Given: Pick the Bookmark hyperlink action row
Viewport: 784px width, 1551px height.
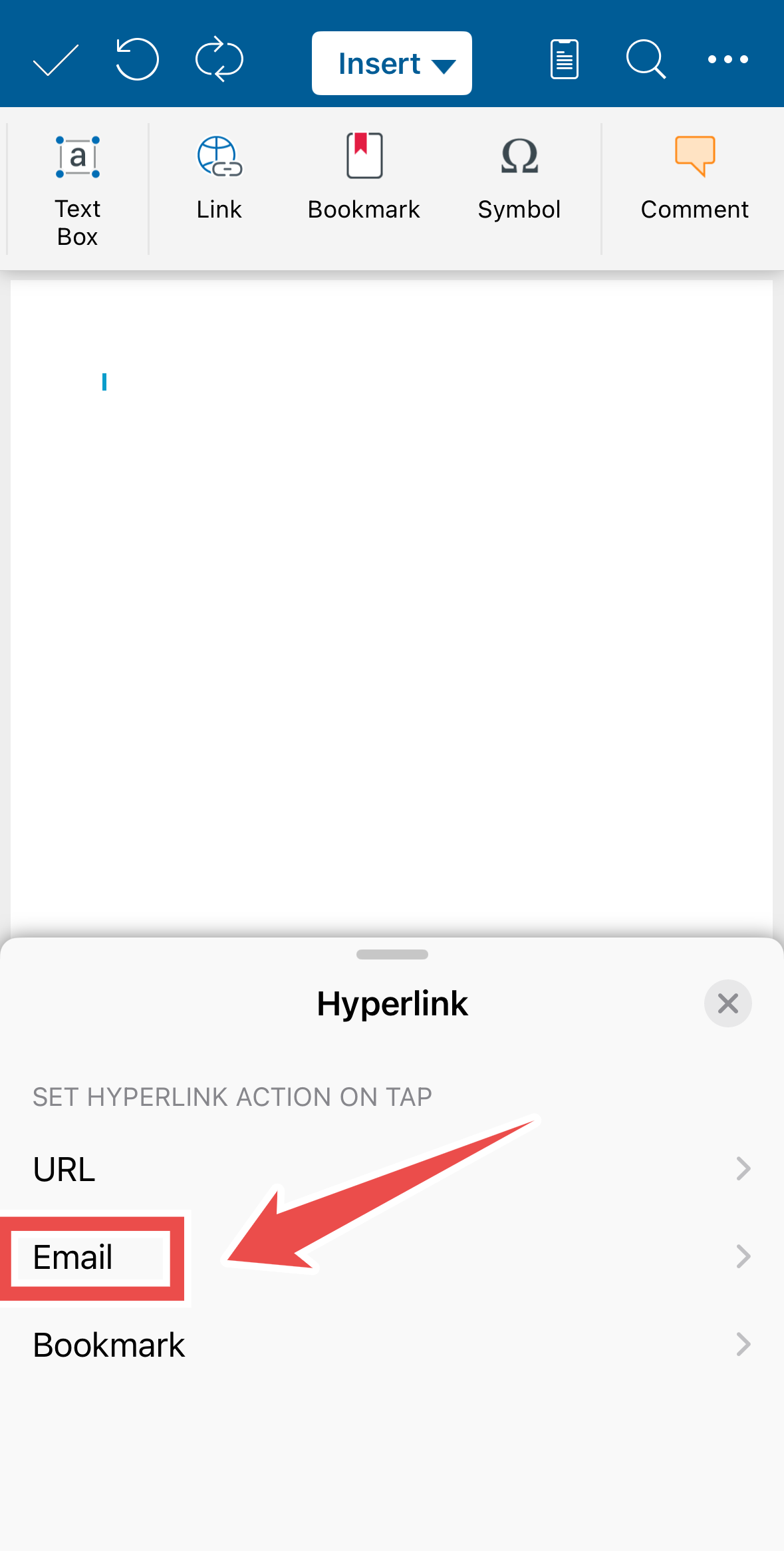Looking at the screenshot, I should point(392,1345).
